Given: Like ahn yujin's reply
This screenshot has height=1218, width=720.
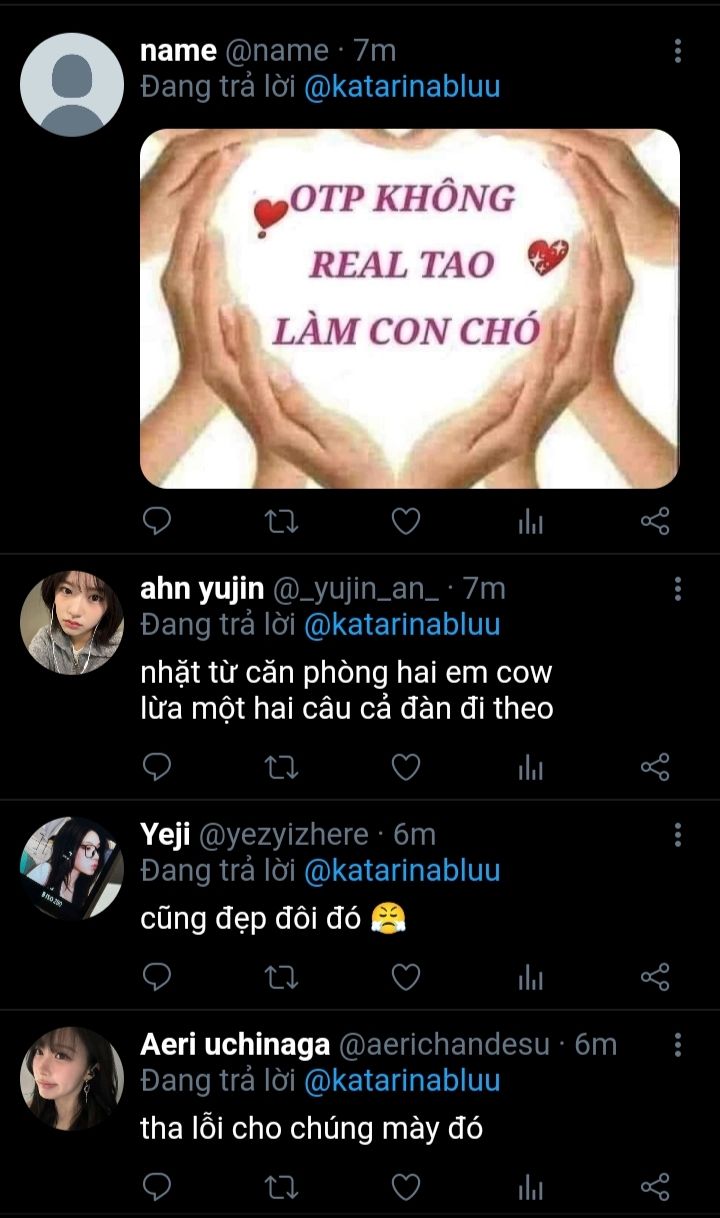Looking at the screenshot, I should pyautogui.click(x=405, y=767).
